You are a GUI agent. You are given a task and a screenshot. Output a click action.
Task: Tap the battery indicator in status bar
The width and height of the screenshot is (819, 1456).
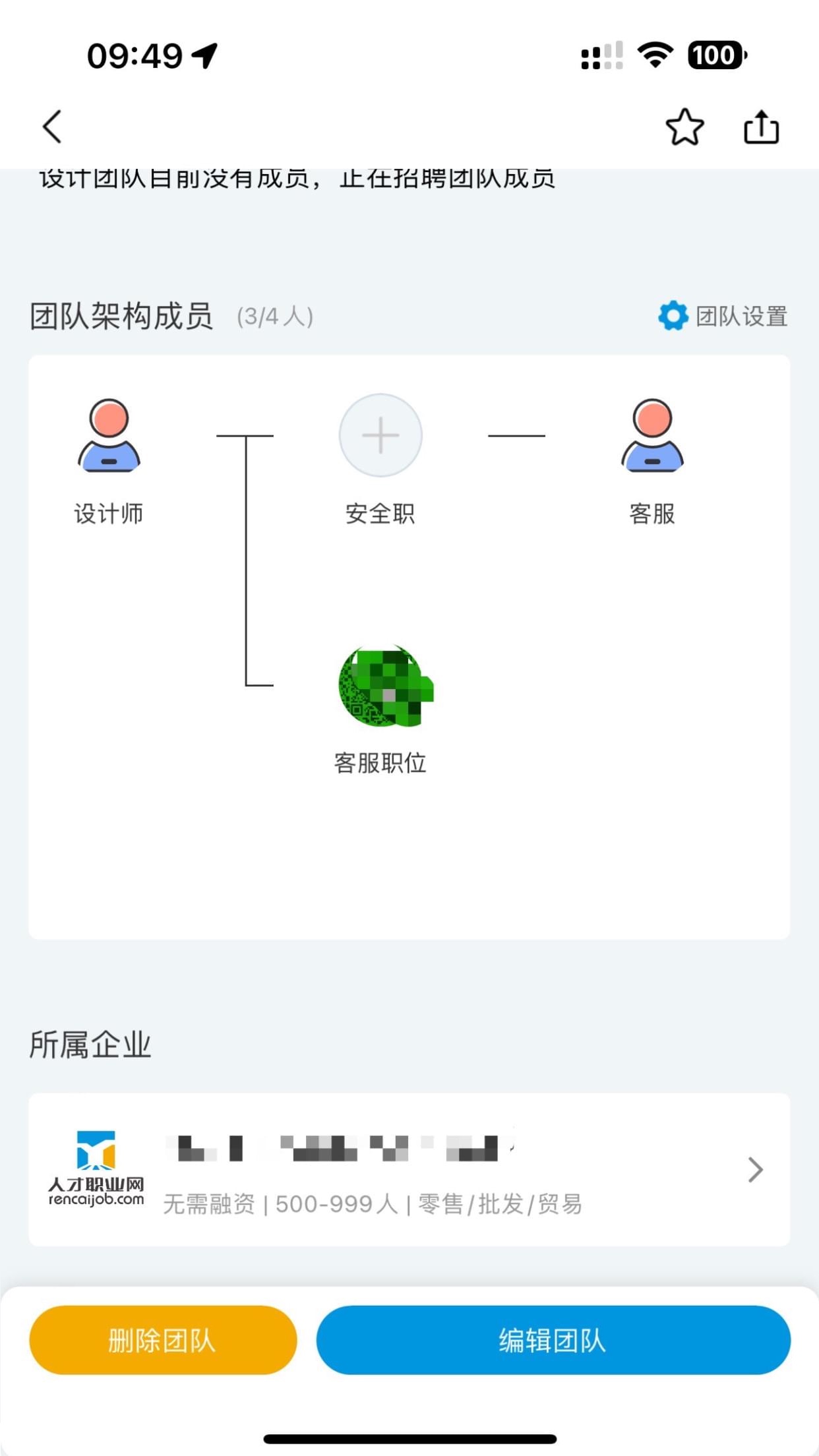pyautogui.click(x=716, y=56)
